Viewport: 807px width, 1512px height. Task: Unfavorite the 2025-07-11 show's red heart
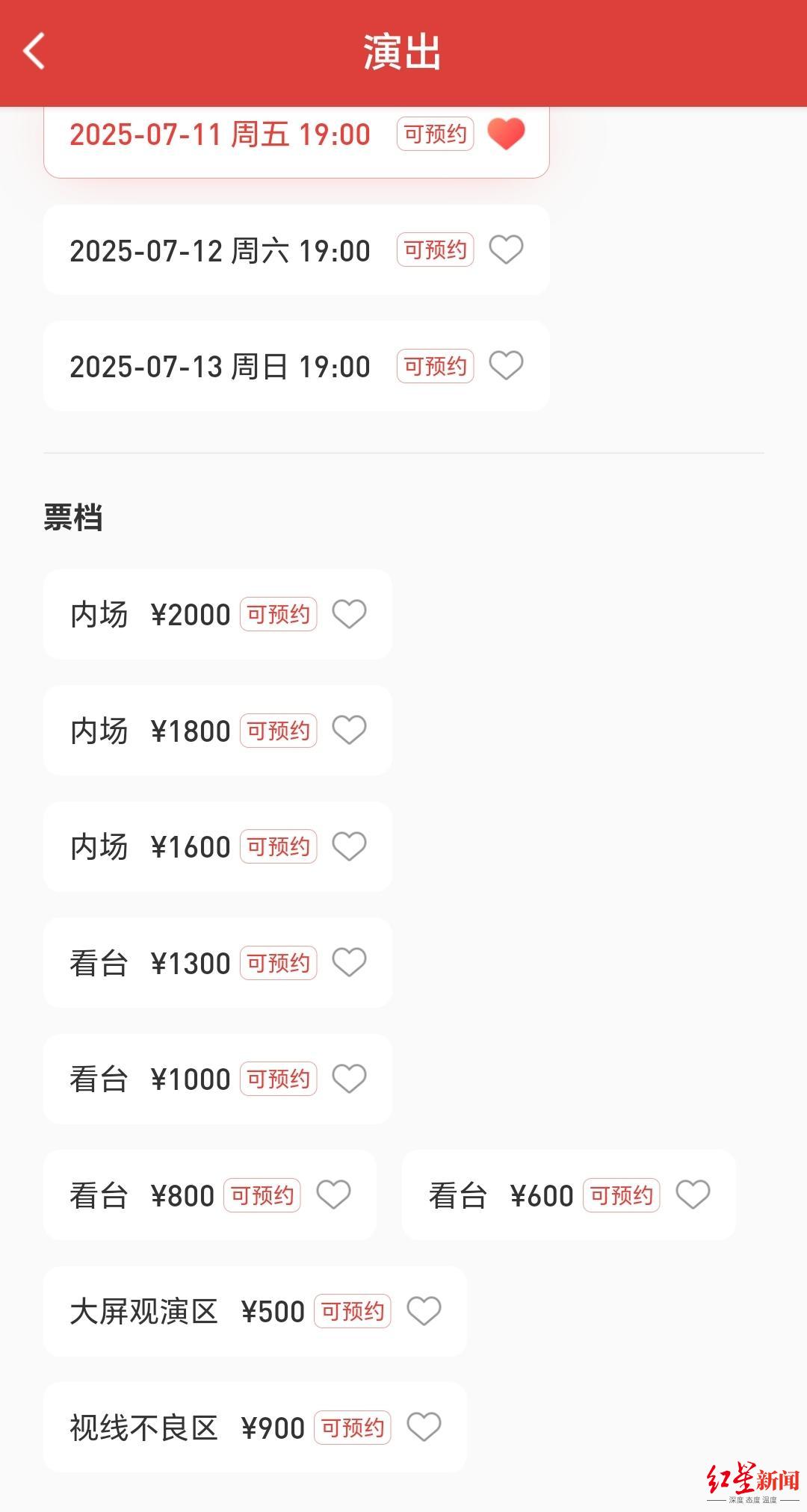pyautogui.click(x=506, y=134)
